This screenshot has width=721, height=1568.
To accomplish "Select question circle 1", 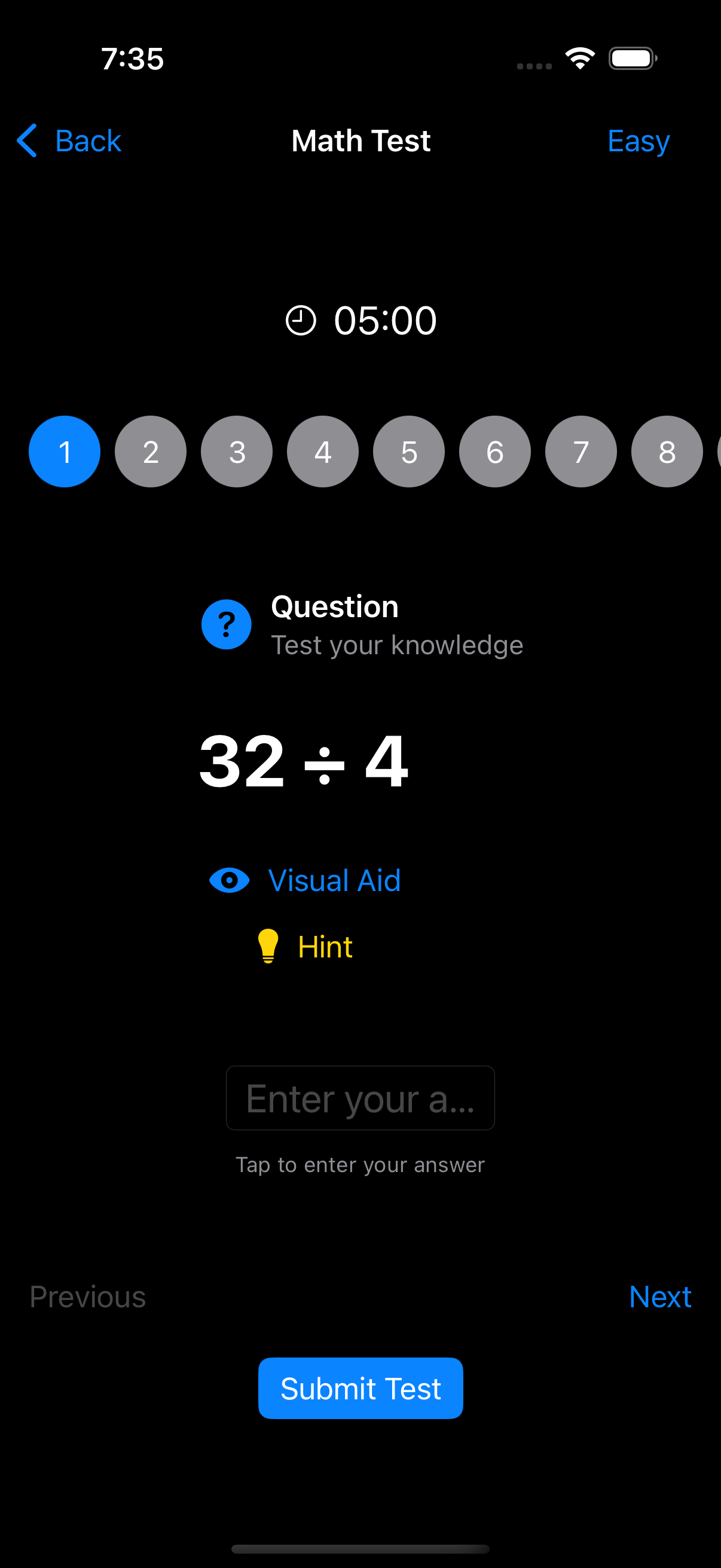I will (64, 451).
